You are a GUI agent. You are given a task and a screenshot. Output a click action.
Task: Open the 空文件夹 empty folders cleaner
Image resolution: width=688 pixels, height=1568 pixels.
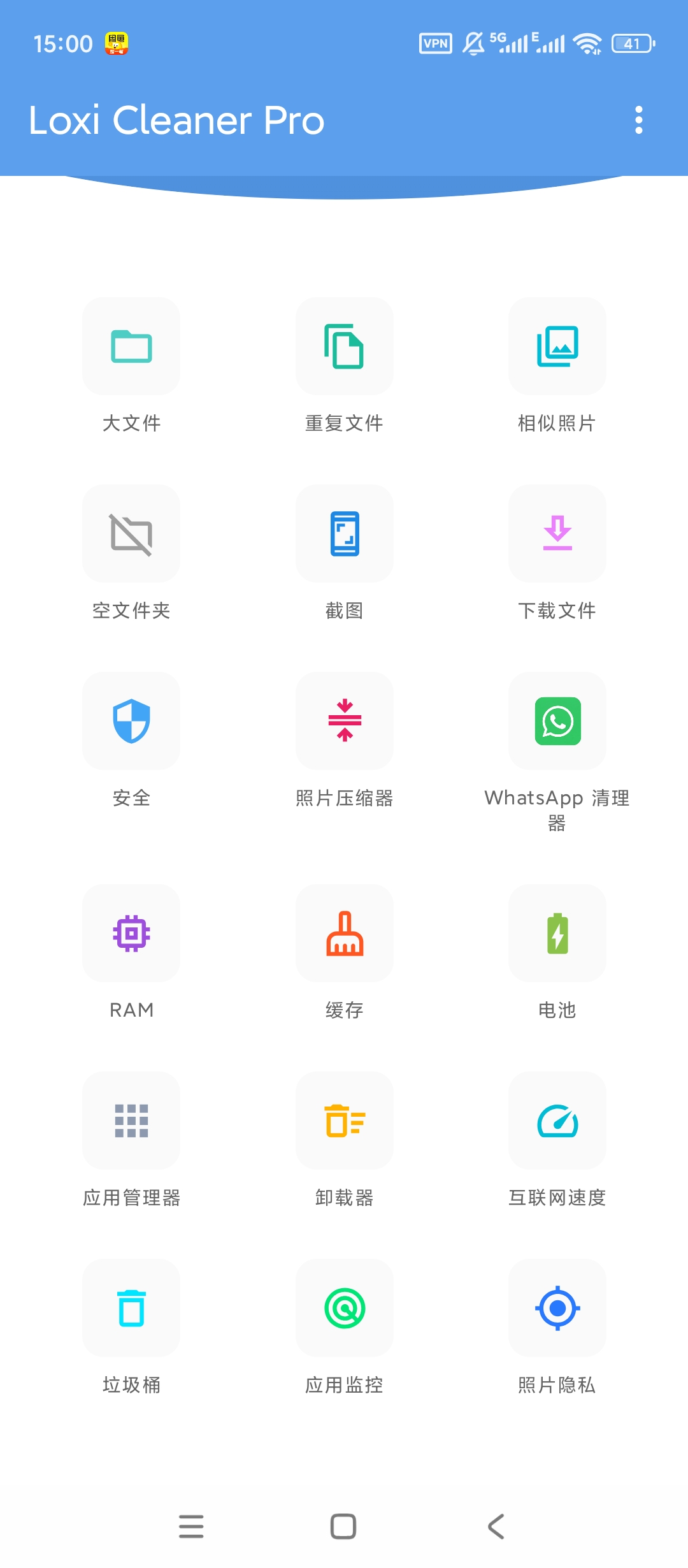[x=131, y=534]
